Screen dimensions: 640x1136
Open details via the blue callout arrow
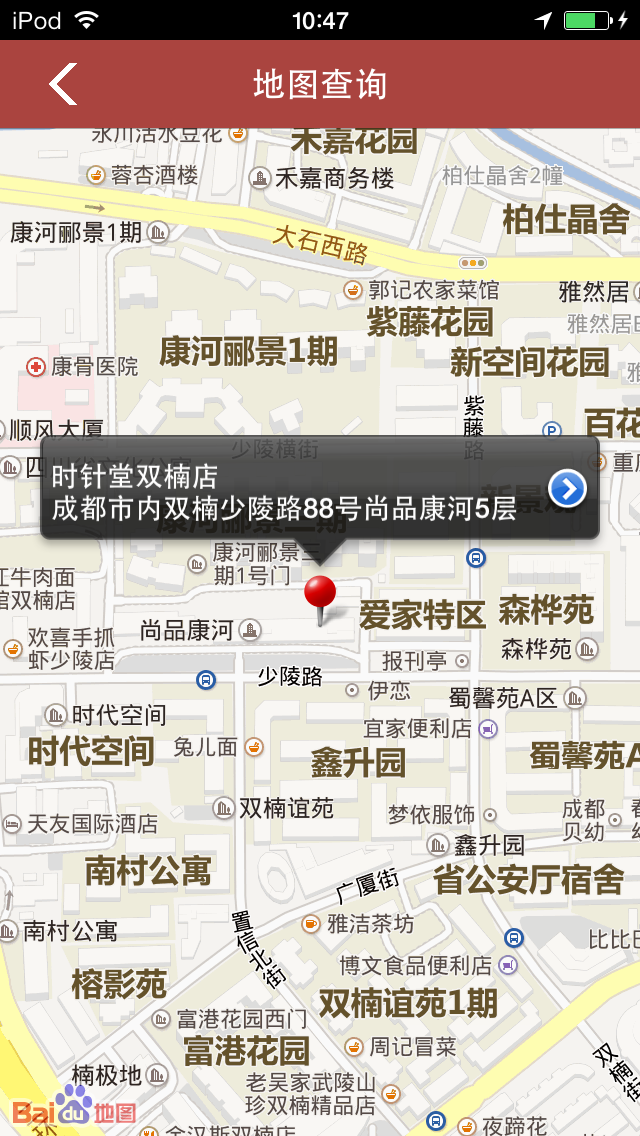tap(567, 489)
